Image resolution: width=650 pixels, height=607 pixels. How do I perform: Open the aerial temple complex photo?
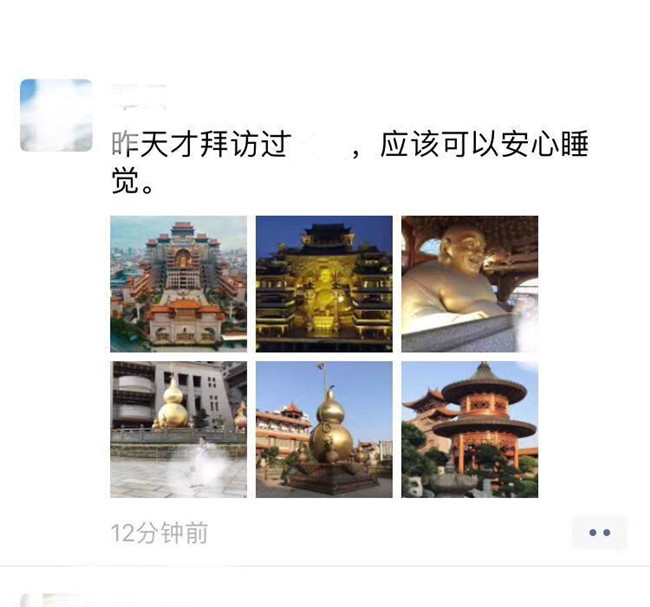(178, 284)
